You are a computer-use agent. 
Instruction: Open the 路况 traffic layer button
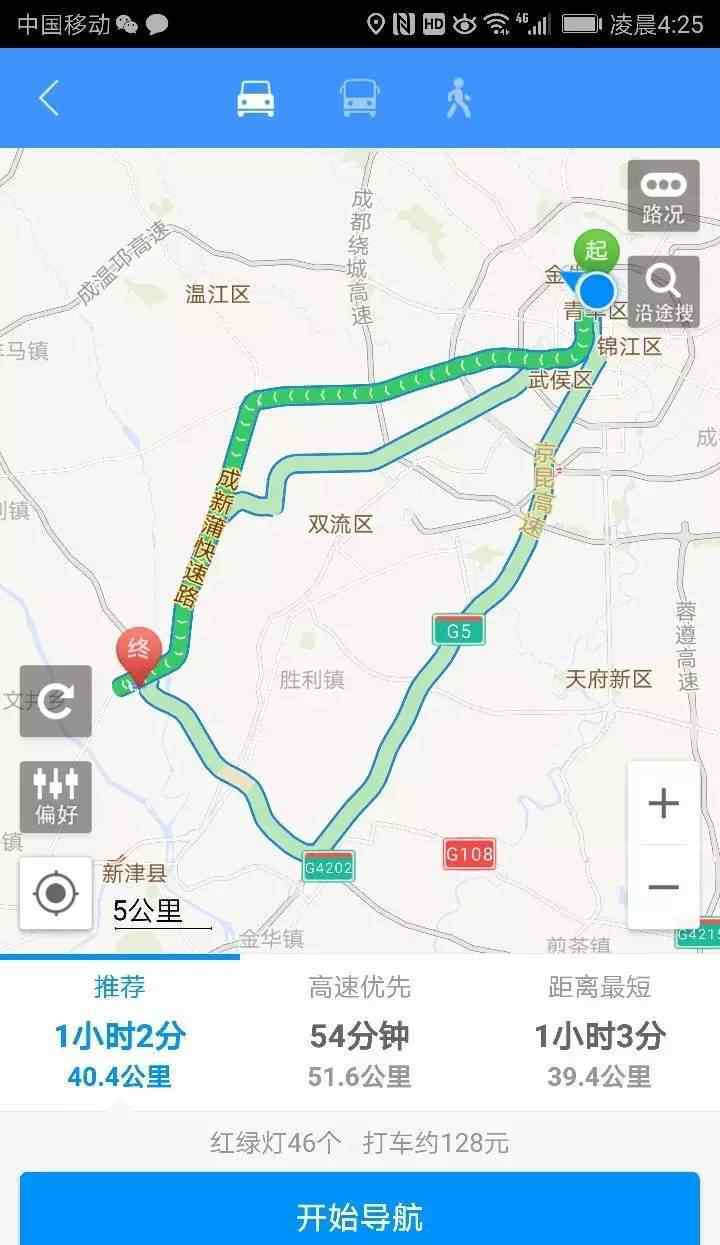point(663,196)
